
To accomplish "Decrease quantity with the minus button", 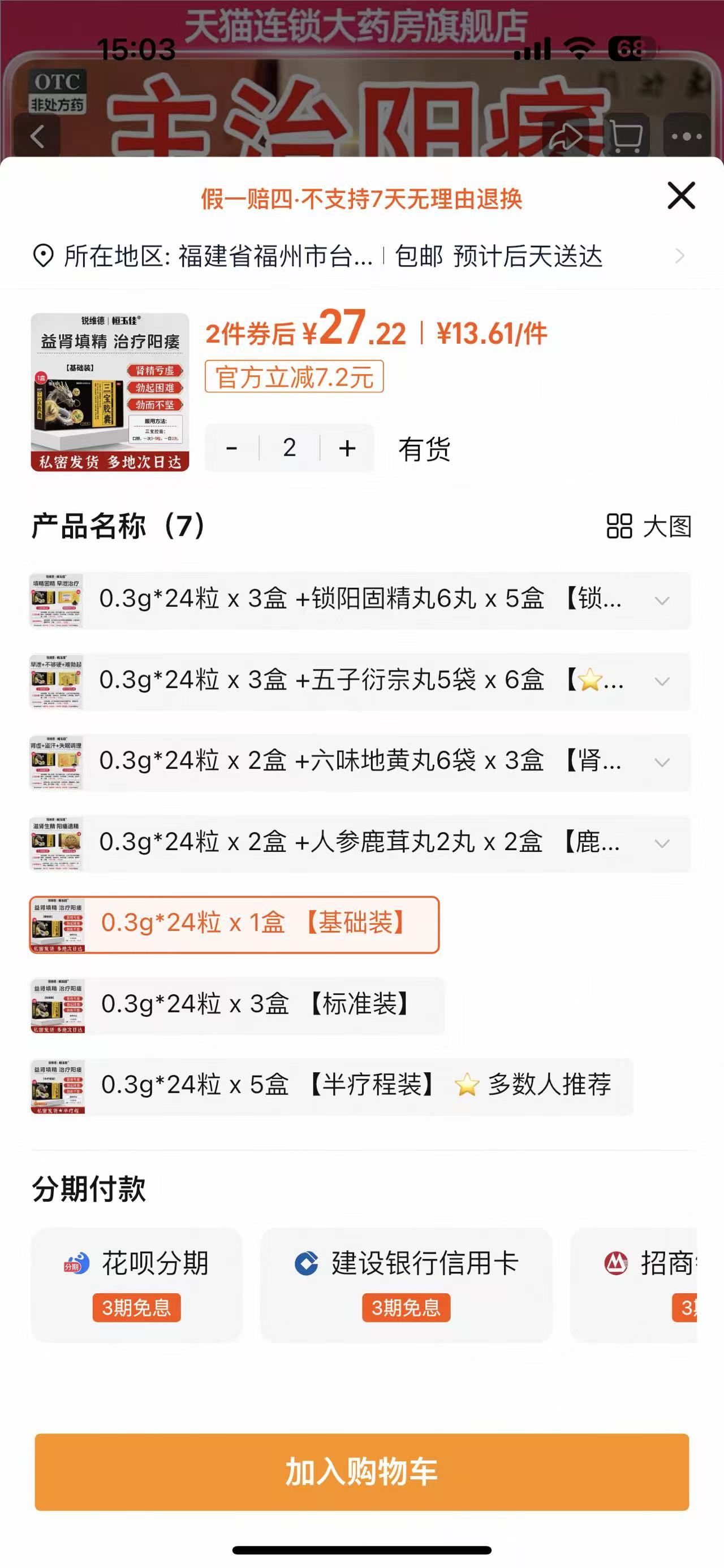I will [231, 449].
